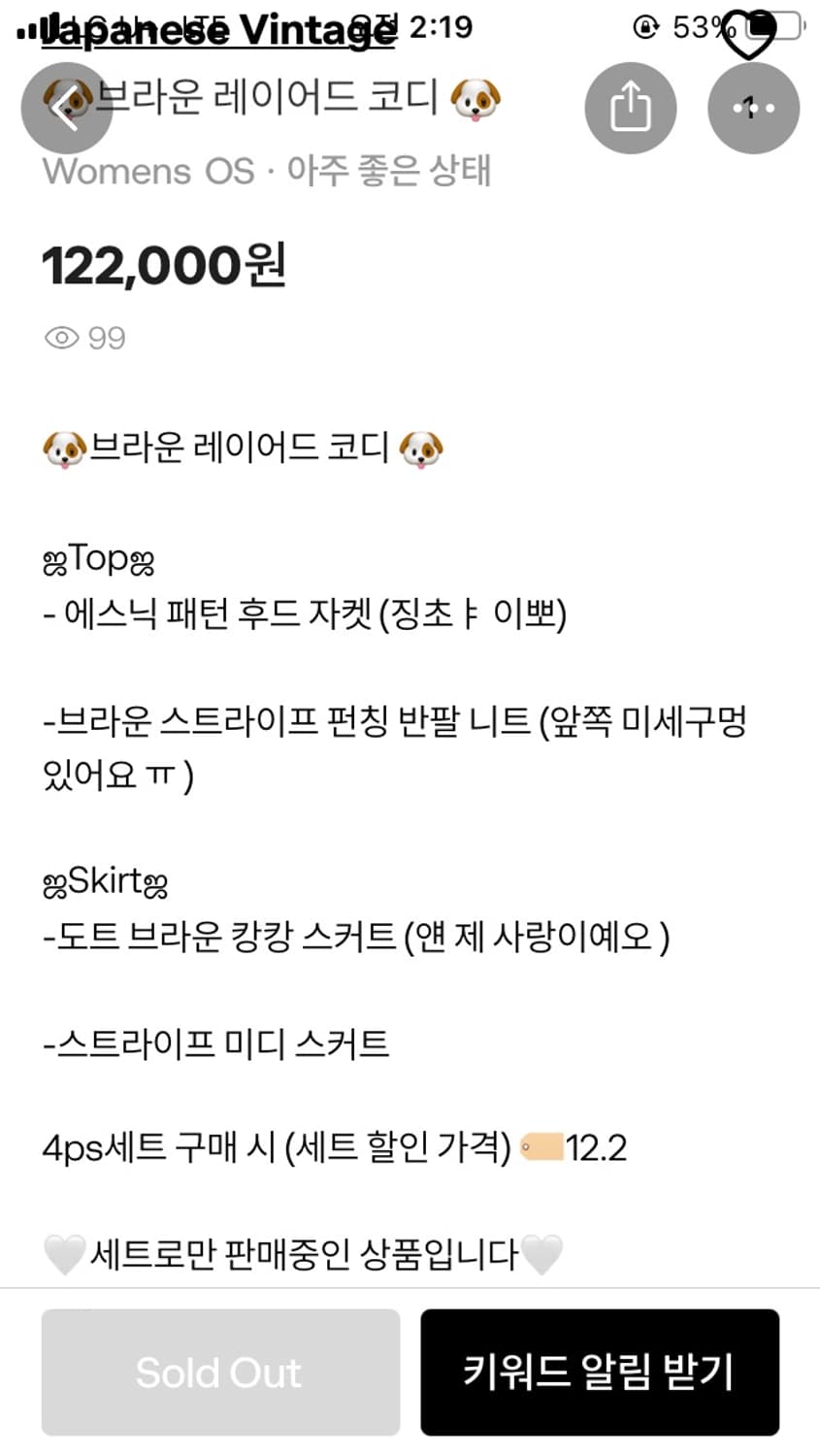Select the 122,000원 price text
The height and width of the screenshot is (1456, 820).
[x=165, y=265]
